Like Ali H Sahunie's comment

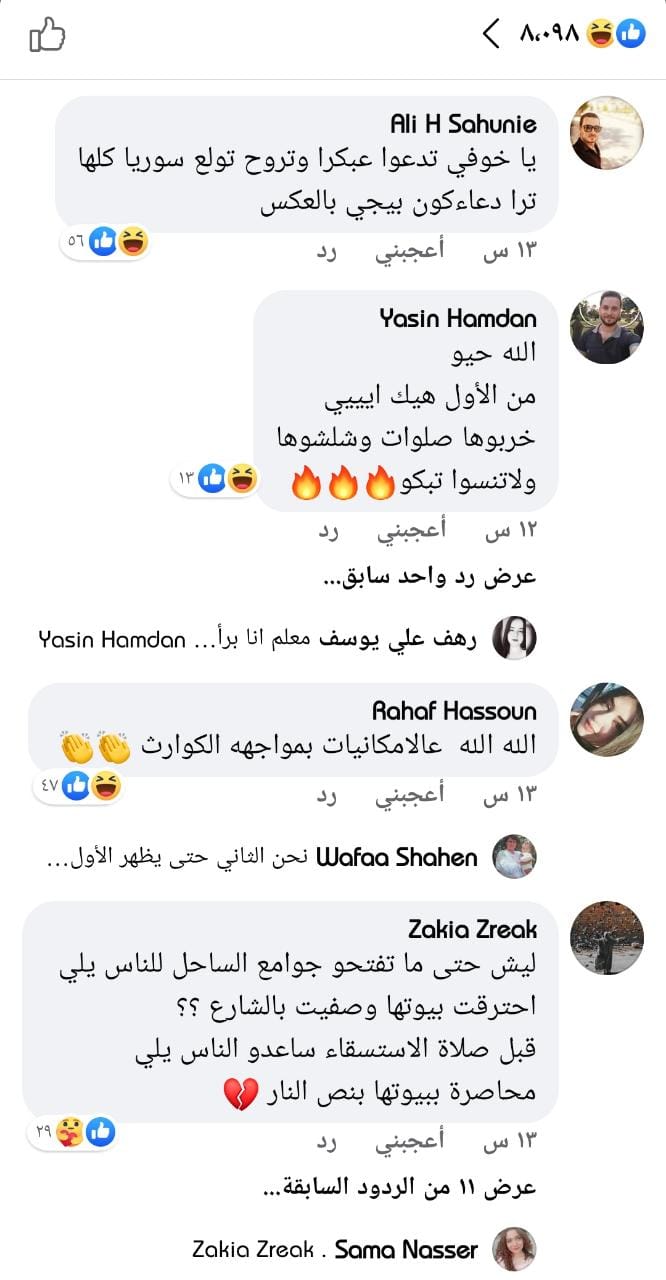[x=410, y=252]
